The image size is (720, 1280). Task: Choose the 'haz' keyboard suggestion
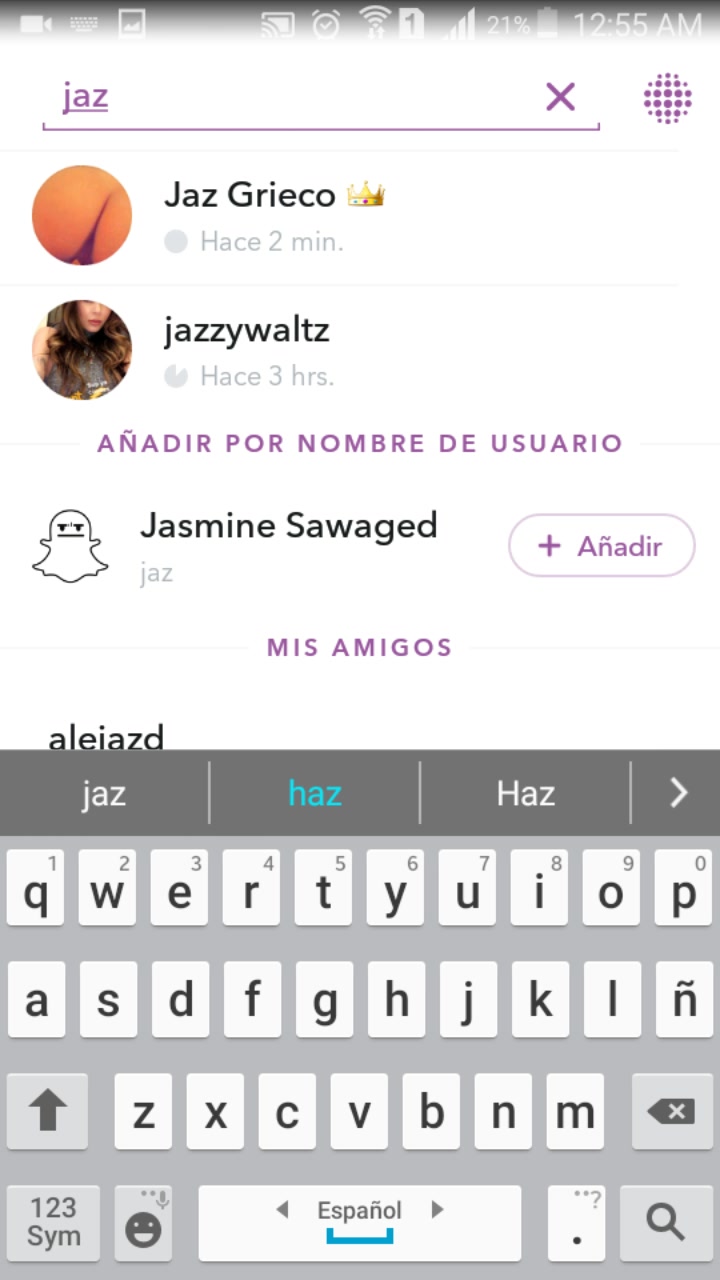pyautogui.click(x=315, y=793)
